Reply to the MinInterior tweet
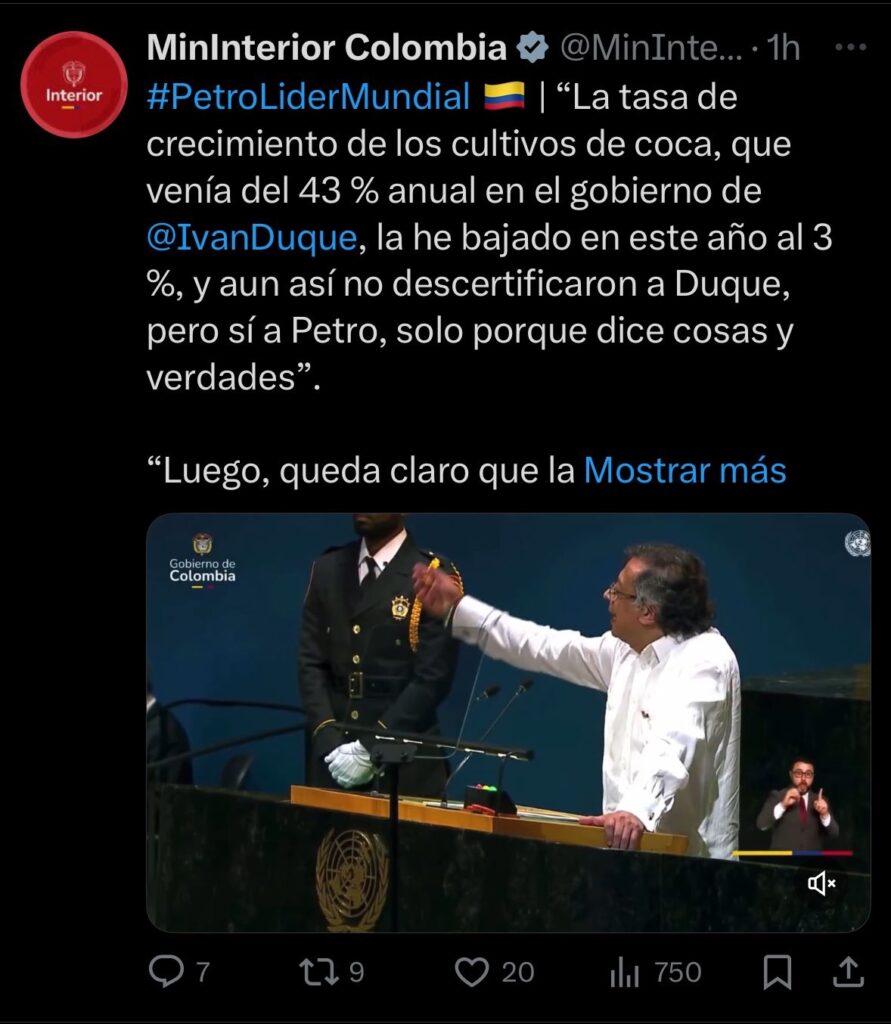The width and height of the screenshot is (891, 1024). [164, 970]
